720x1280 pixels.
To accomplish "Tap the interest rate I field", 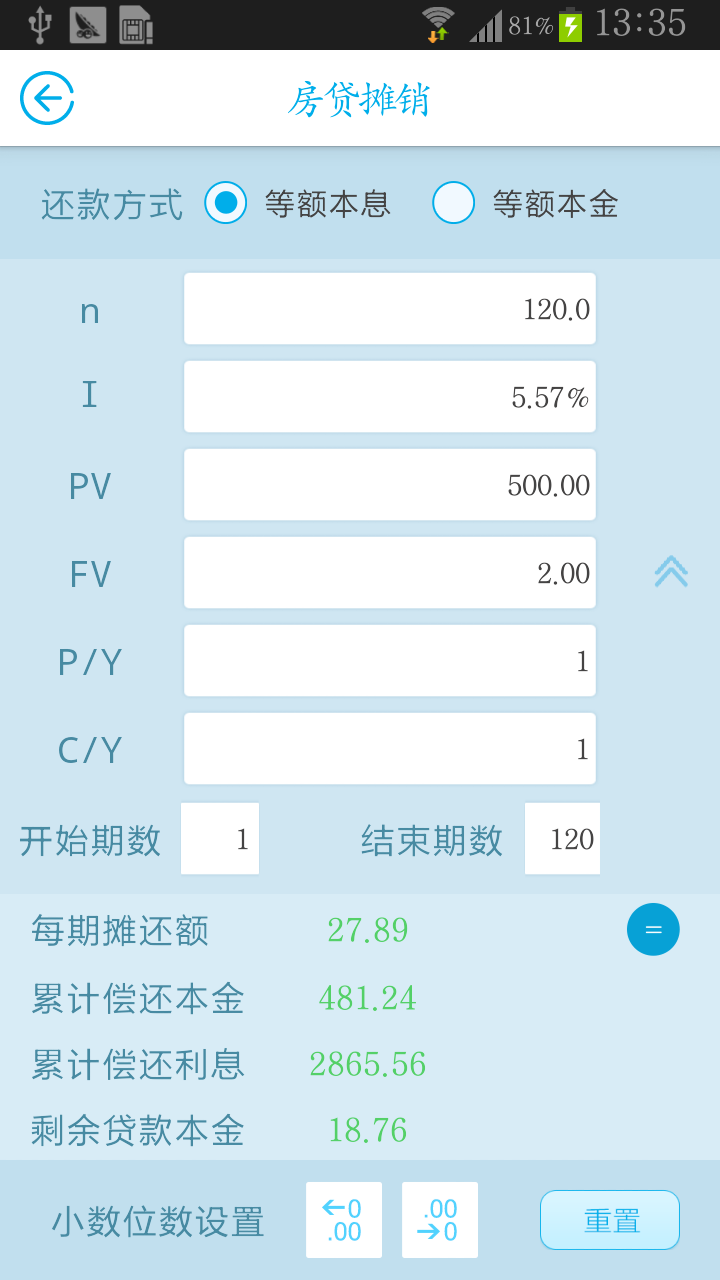I will pos(390,396).
